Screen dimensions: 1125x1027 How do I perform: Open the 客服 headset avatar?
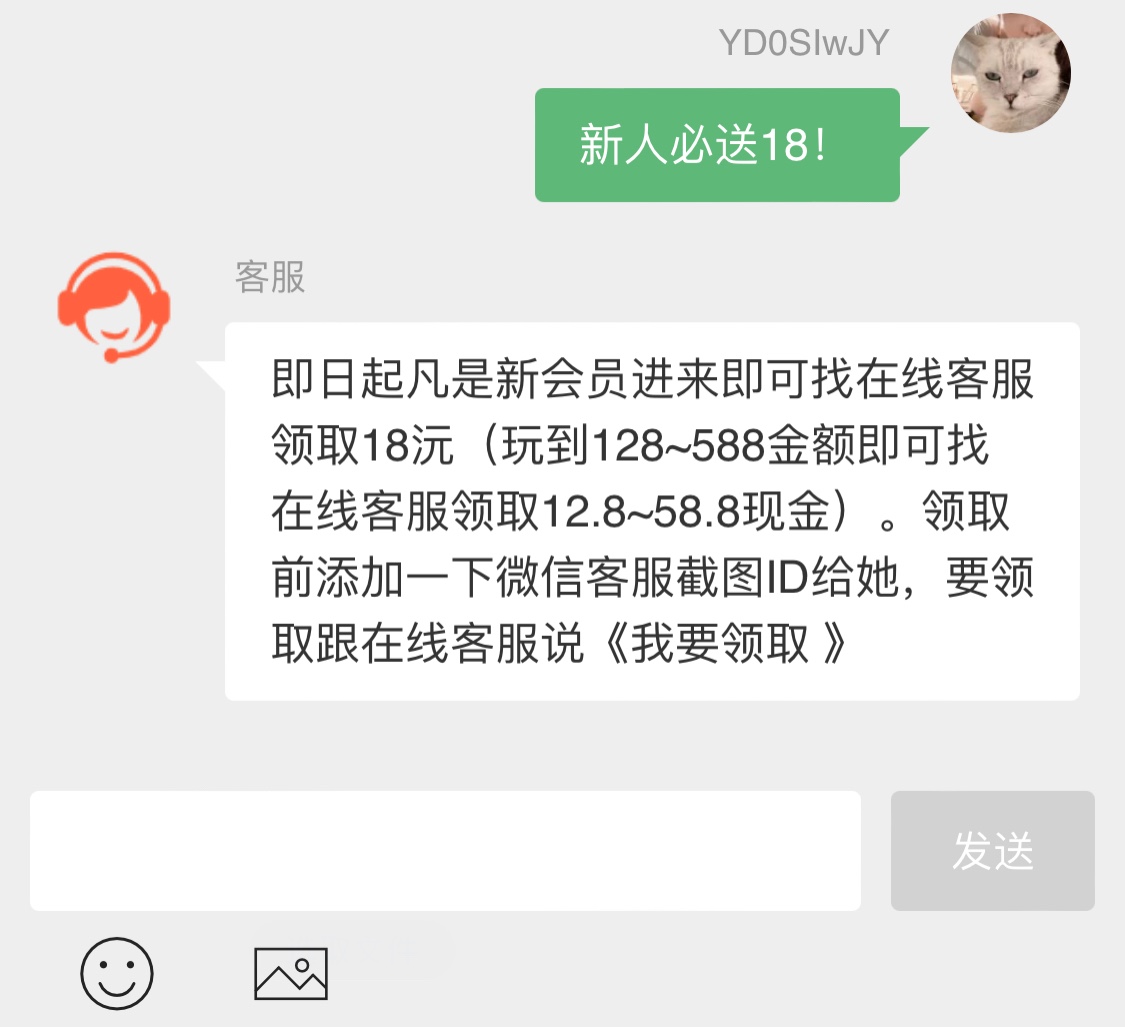coord(114,307)
